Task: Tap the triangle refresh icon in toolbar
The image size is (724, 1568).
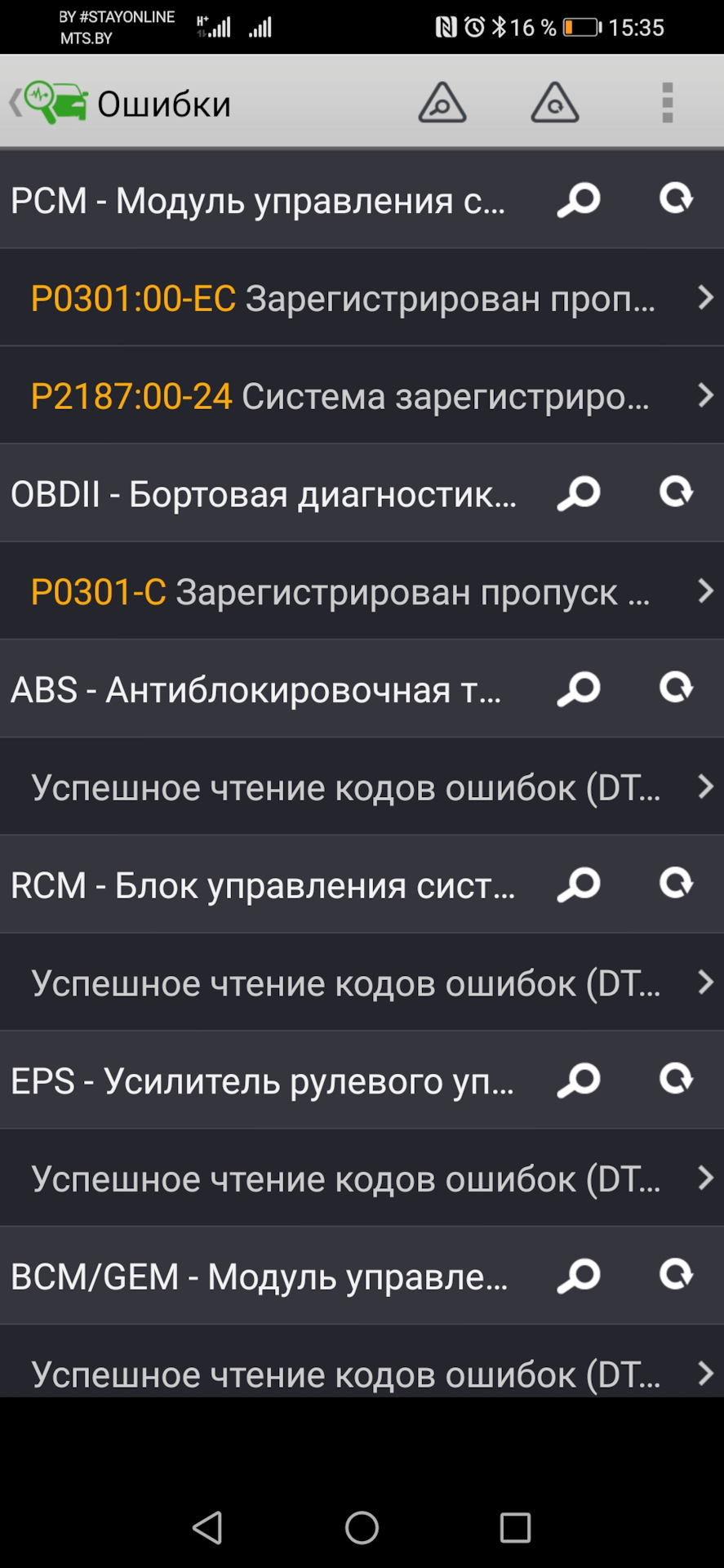Action: pos(555,103)
